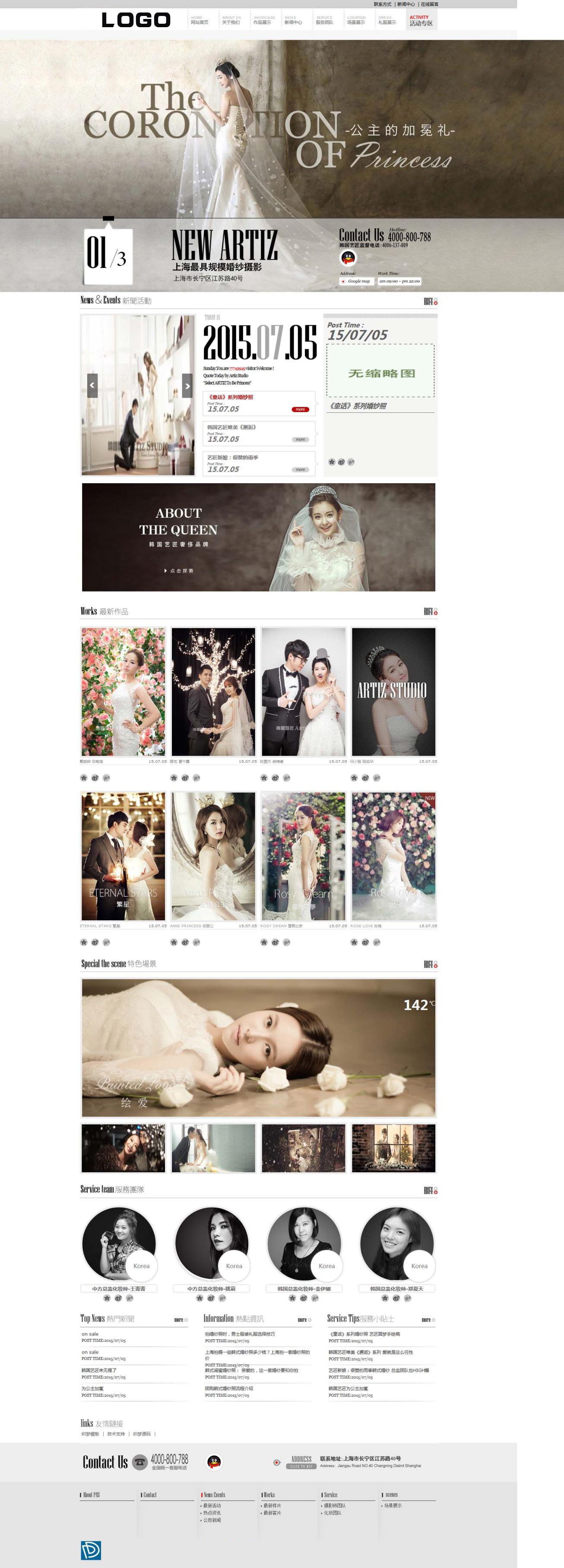Image resolution: width=564 pixels, height=1568 pixels.
Task: Show next photo in news slider
Action: (x=187, y=385)
